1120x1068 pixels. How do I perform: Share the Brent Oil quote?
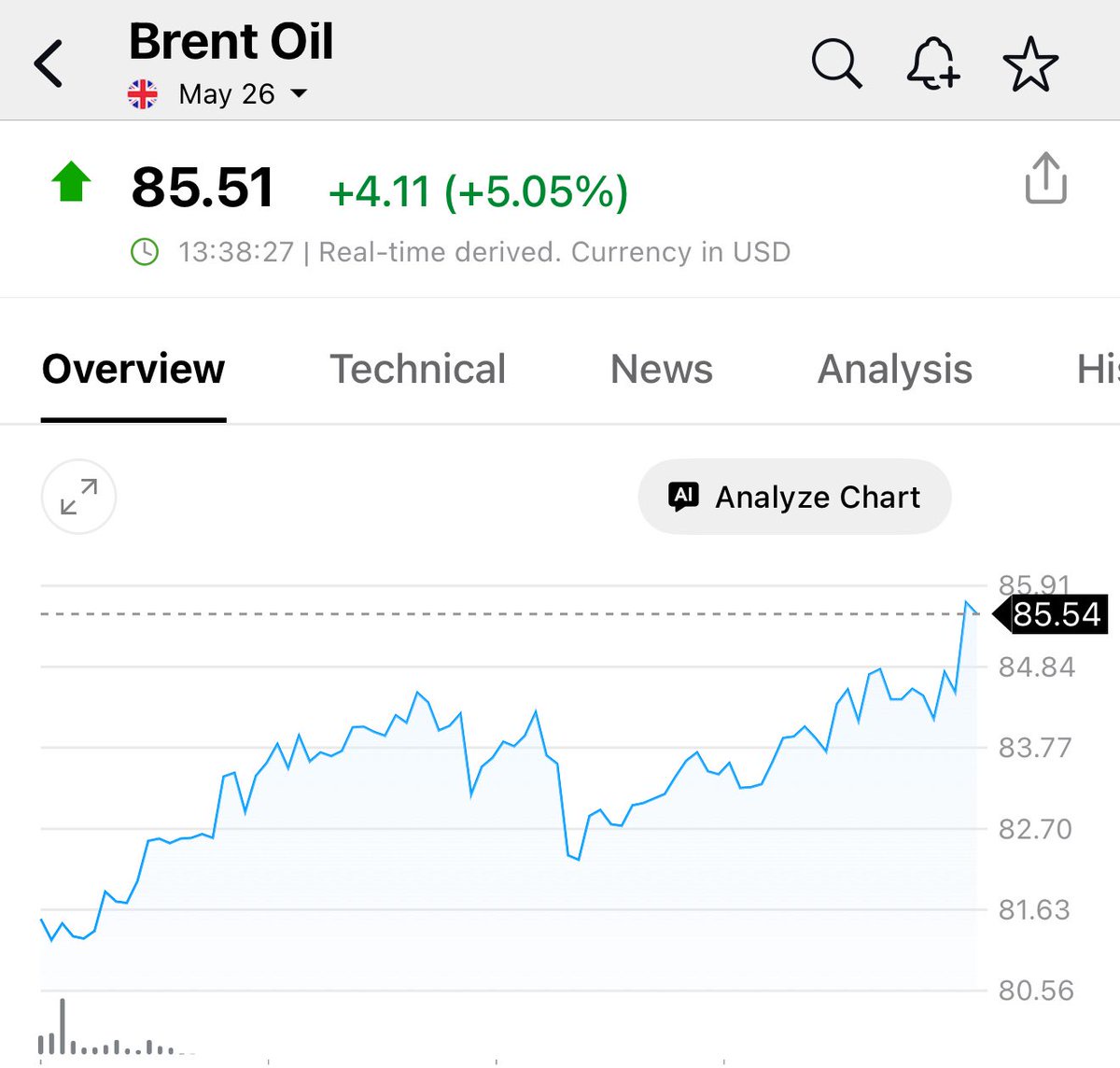pos(1045,178)
